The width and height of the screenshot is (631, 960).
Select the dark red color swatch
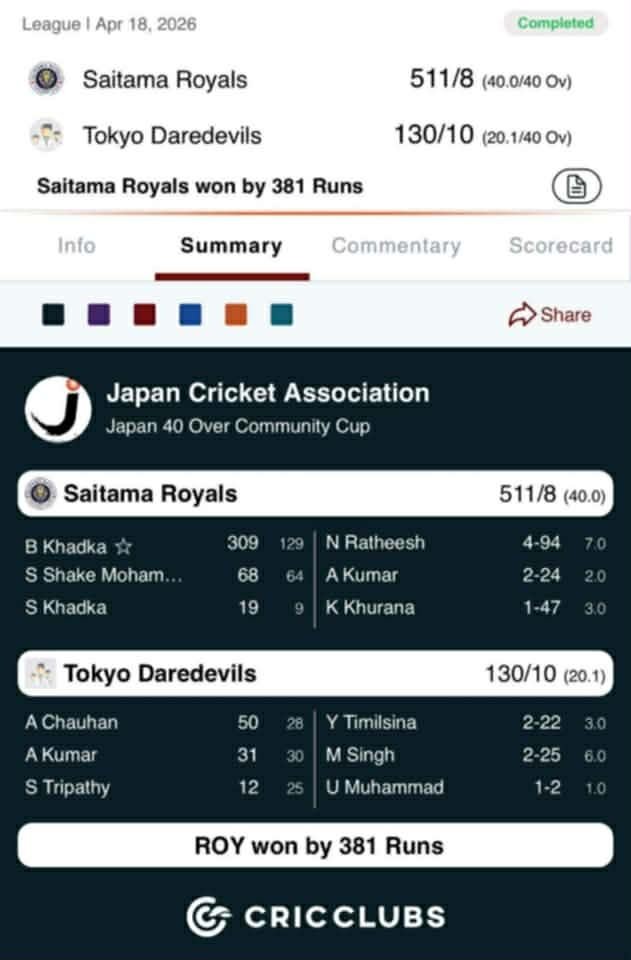coord(145,315)
